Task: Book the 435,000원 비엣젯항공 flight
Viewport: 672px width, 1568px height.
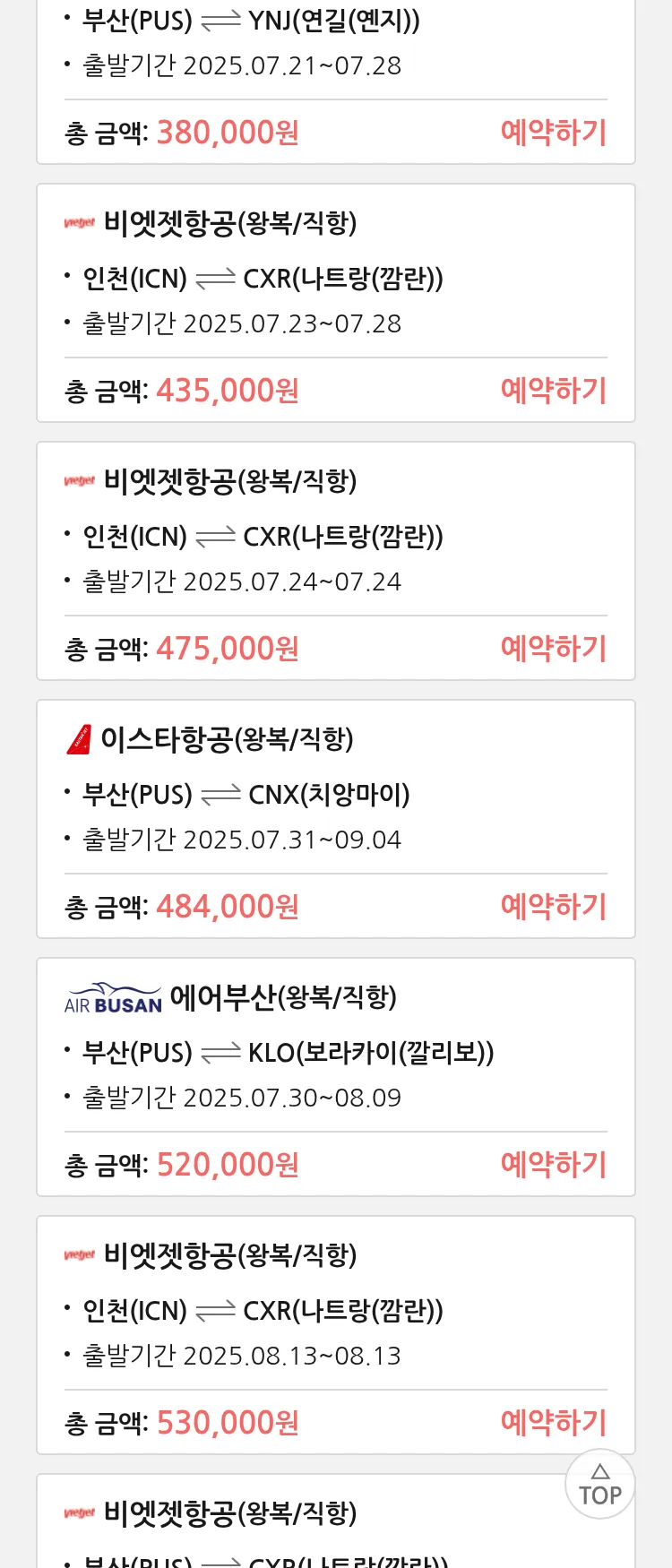Action: (x=553, y=391)
